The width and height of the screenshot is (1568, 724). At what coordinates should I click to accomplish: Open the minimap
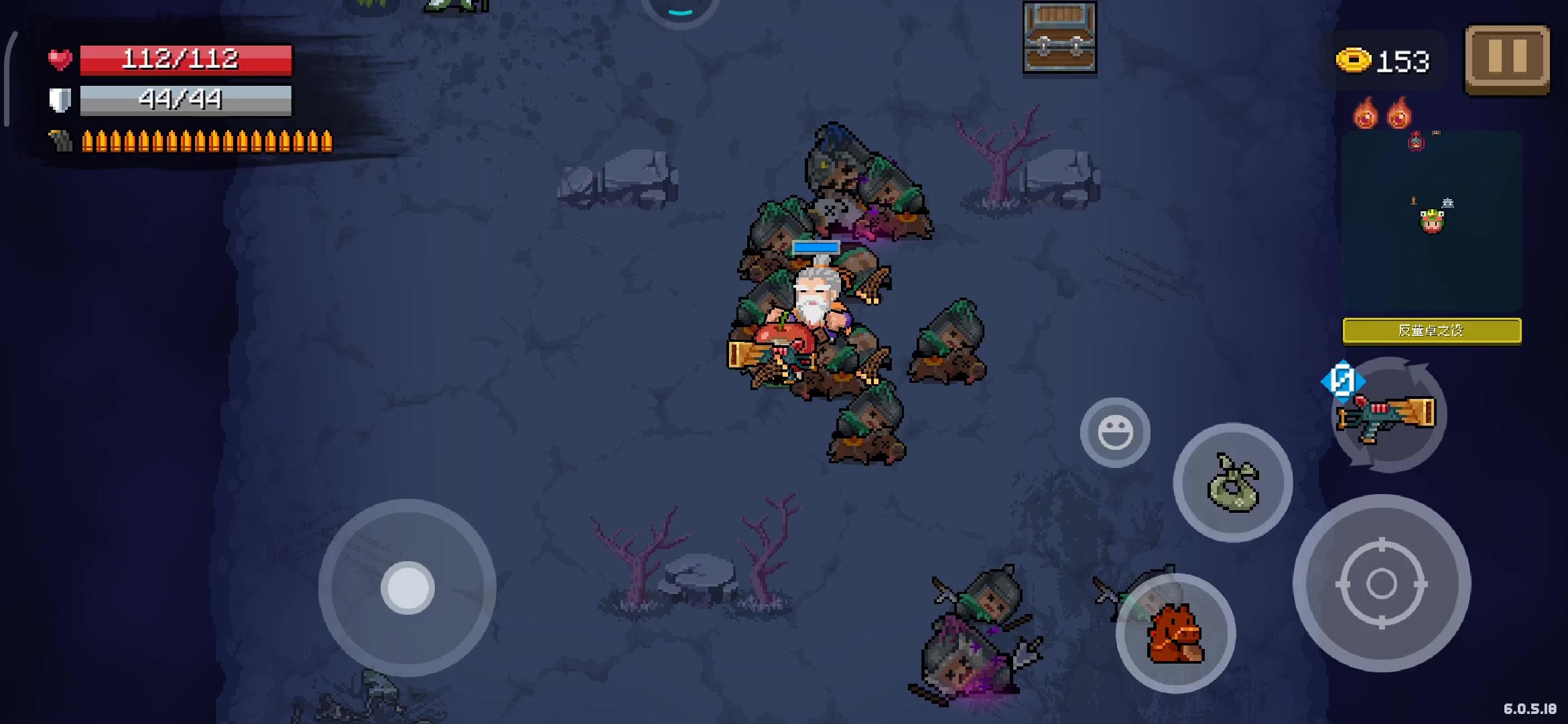(1432, 221)
